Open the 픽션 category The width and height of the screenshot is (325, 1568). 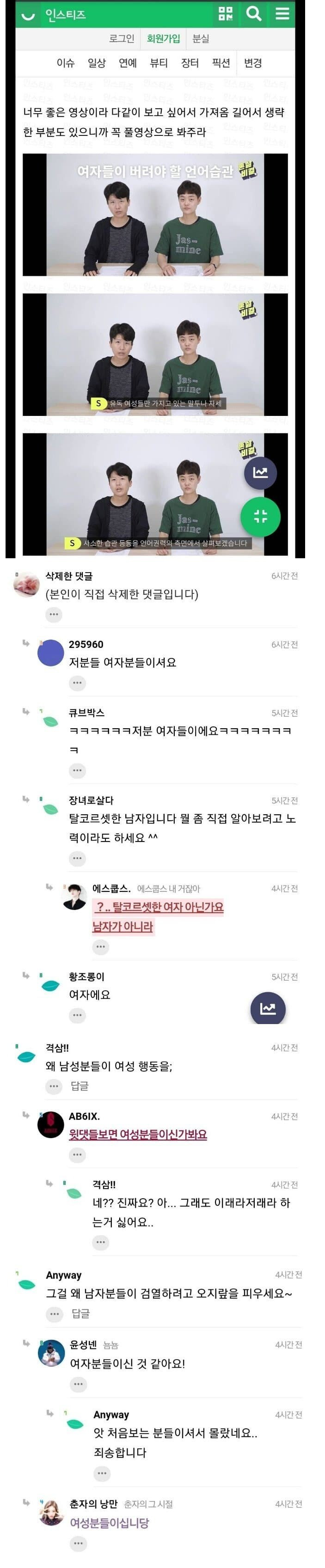click(x=221, y=63)
